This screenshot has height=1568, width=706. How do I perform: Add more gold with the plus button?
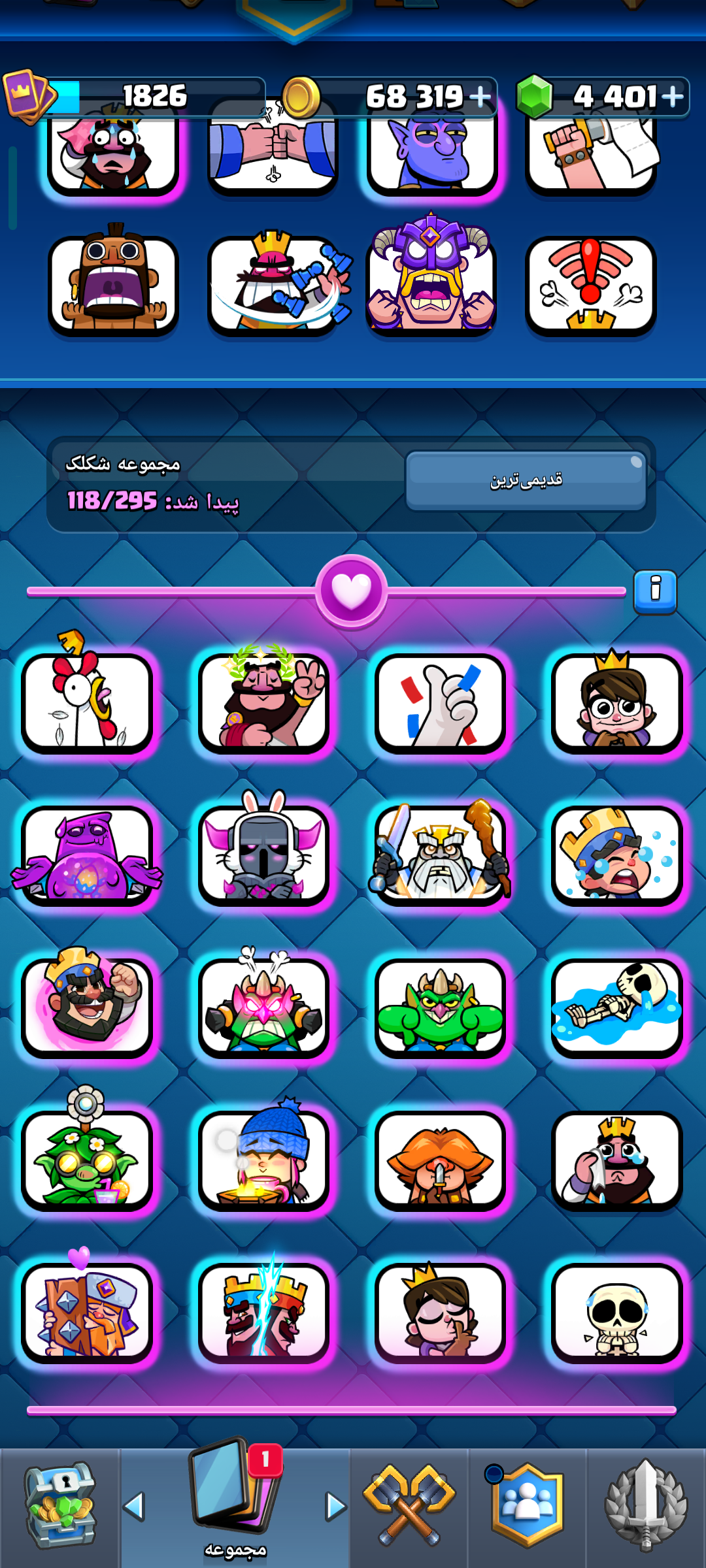[x=480, y=97]
